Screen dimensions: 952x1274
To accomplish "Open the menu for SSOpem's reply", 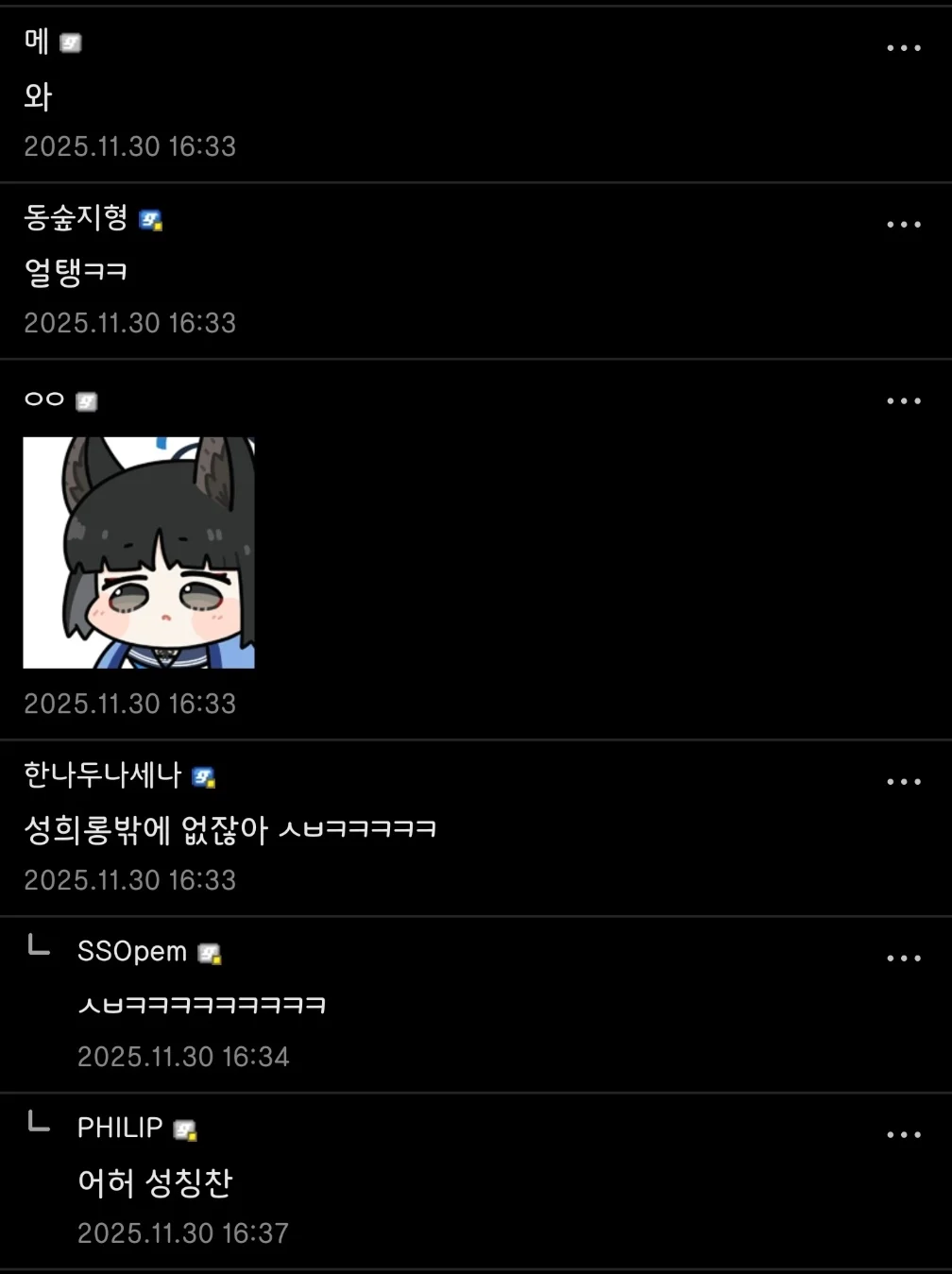I will 903,959.
